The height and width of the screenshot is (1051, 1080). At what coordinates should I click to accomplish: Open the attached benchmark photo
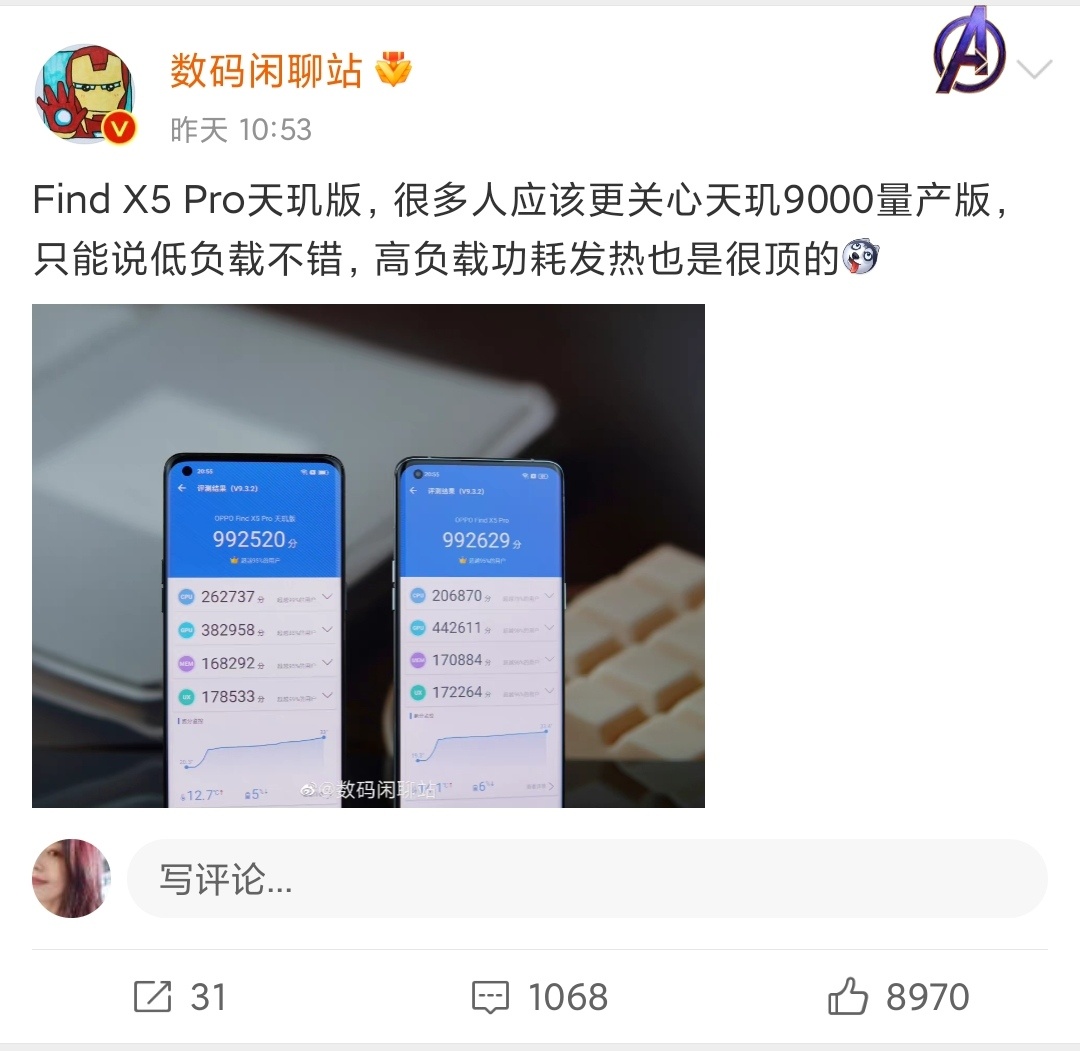pyautogui.click(x=368, y=555)
